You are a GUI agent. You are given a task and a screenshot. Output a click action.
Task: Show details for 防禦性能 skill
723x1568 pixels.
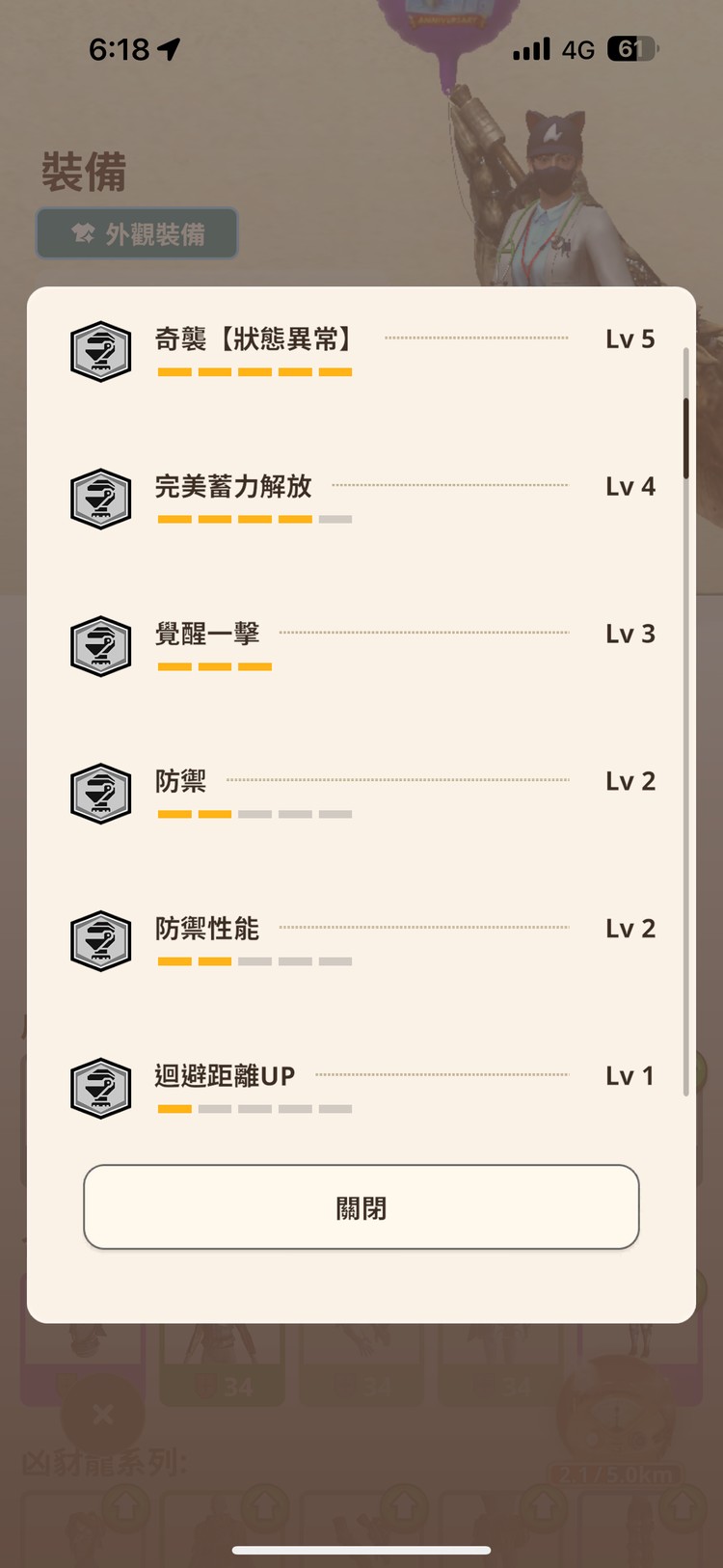[x=361, y=940]
